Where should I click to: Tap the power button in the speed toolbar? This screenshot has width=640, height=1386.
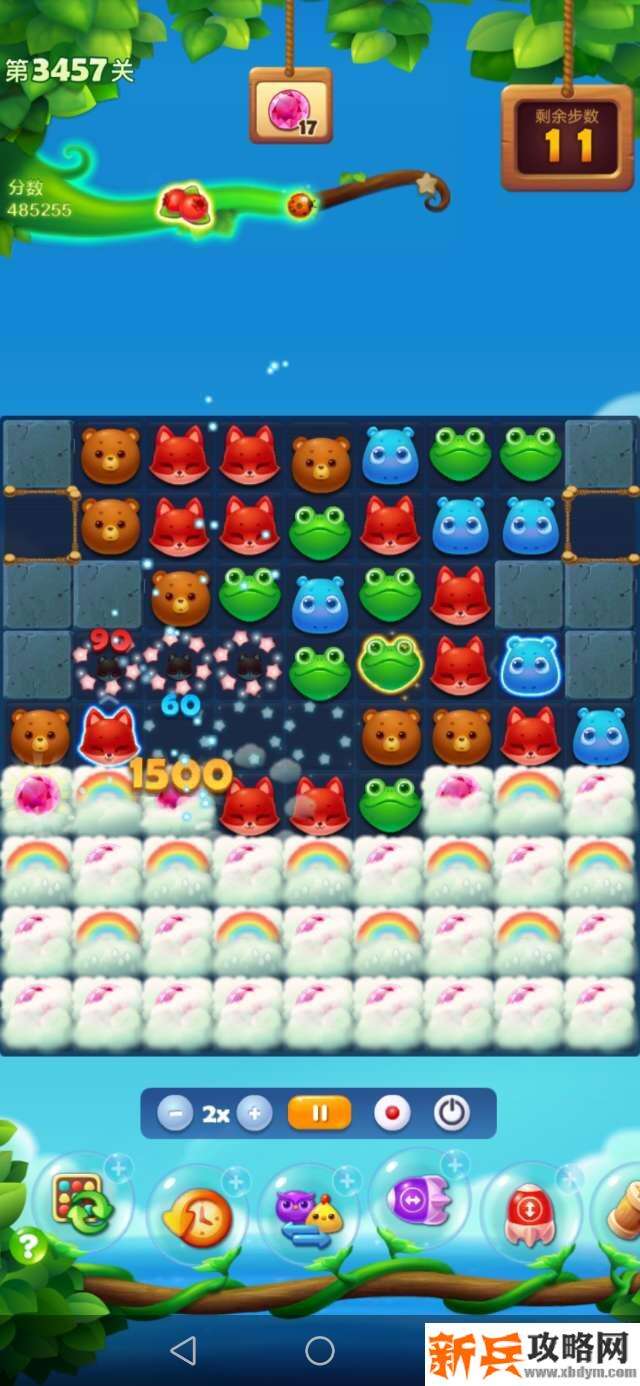pos(451,1113)
